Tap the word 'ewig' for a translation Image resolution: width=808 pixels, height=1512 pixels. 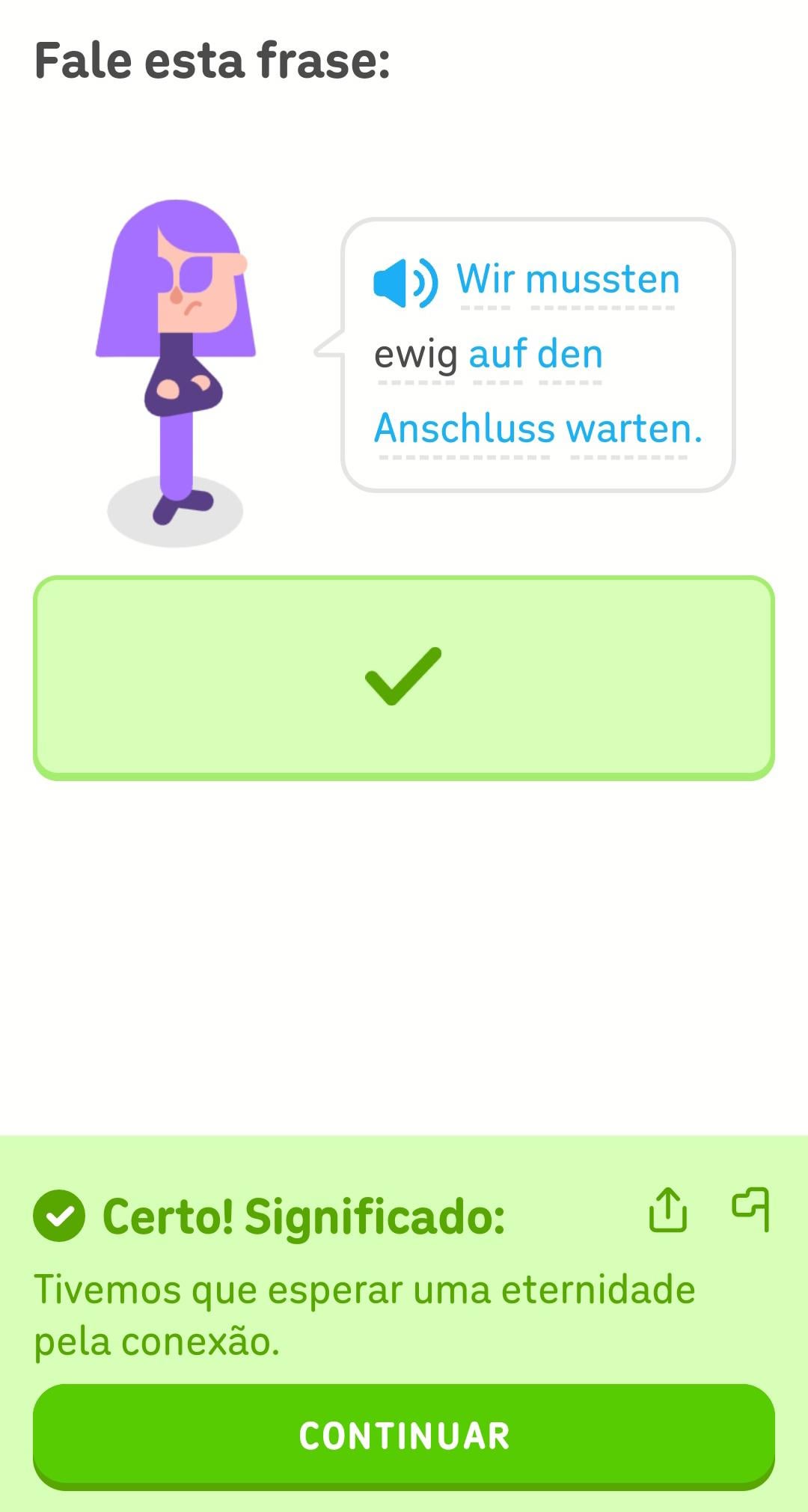pos(415,355)
